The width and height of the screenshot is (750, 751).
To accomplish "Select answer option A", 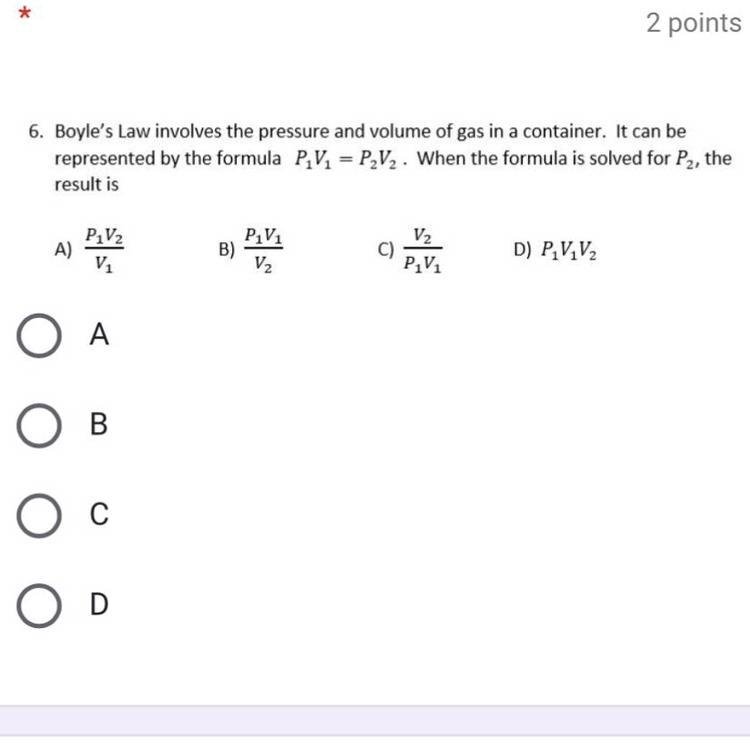I will 39,335.
